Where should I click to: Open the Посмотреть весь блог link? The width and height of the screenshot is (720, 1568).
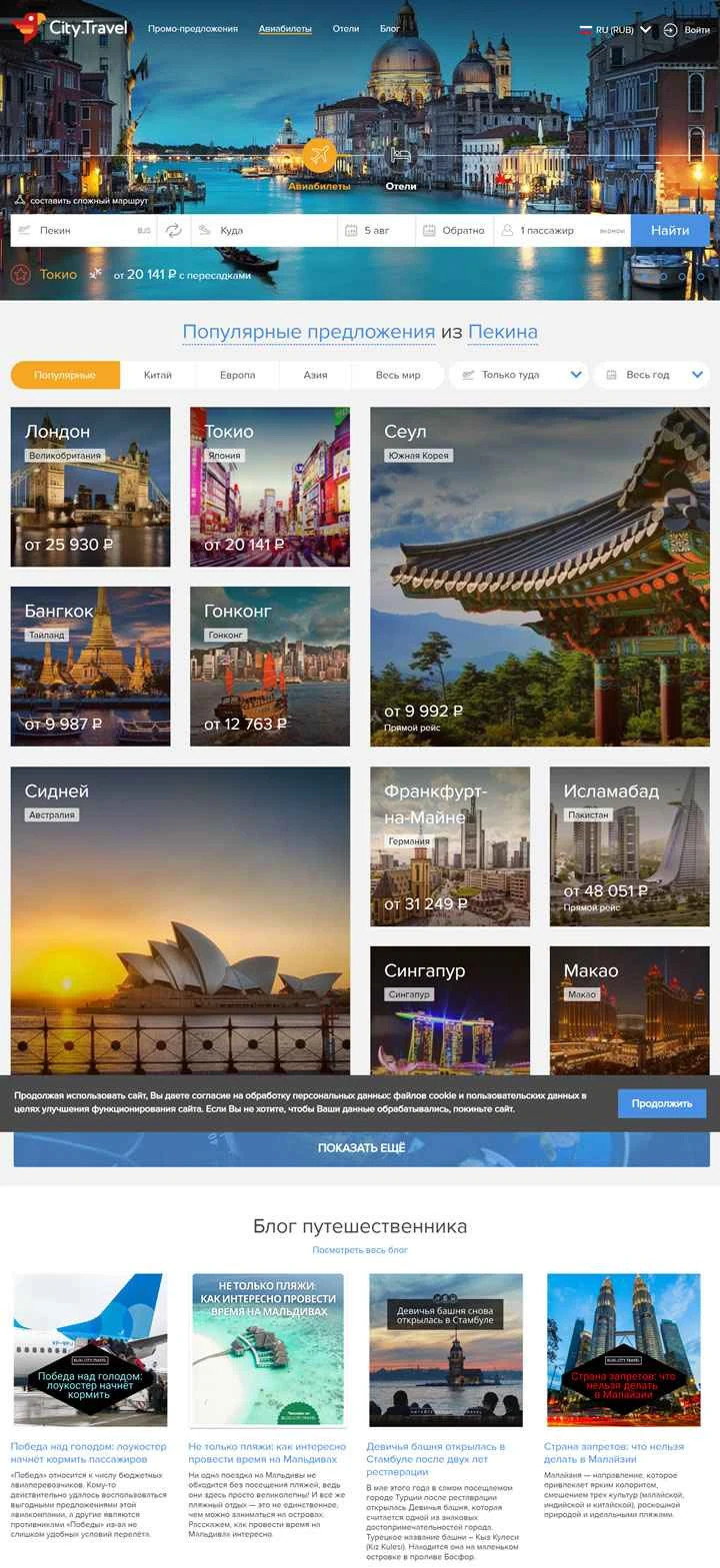[x=360, y=1249]
